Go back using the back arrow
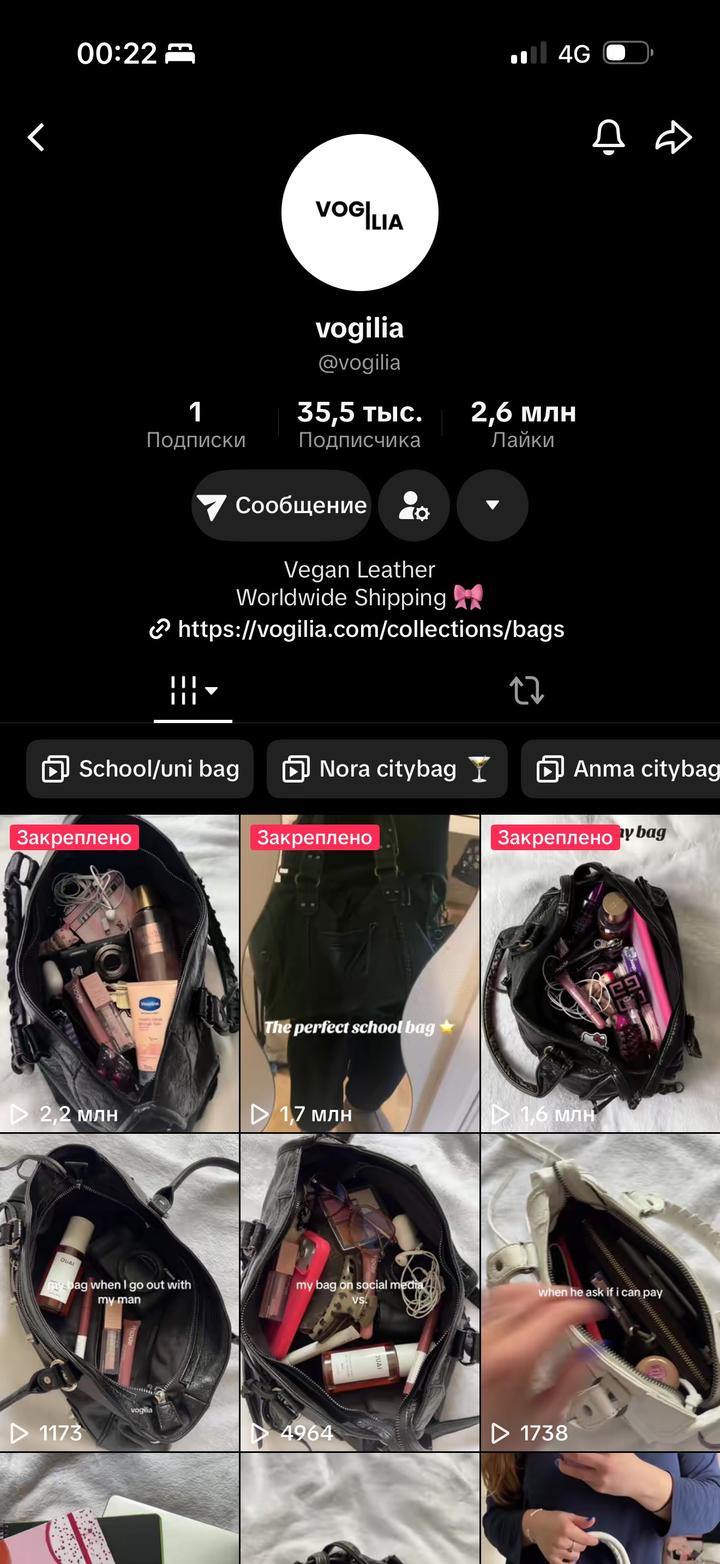Viewport: 720px width, 1564px height. pyautogui.click(x=36, y=138)
